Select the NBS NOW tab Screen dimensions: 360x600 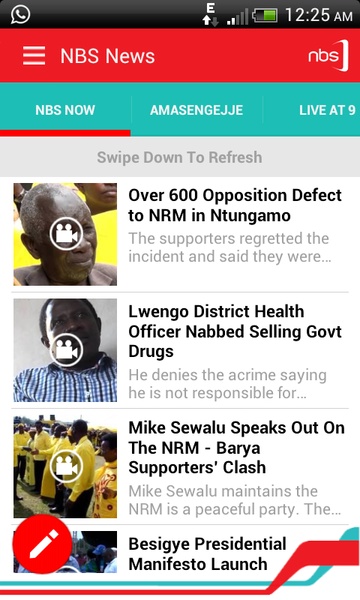pyautogui.click(x=65, y=110)
